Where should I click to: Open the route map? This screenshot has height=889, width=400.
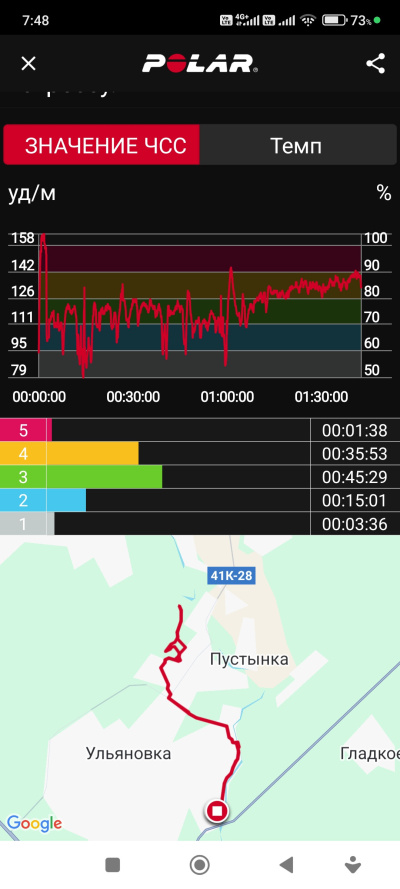coord(200,688)
